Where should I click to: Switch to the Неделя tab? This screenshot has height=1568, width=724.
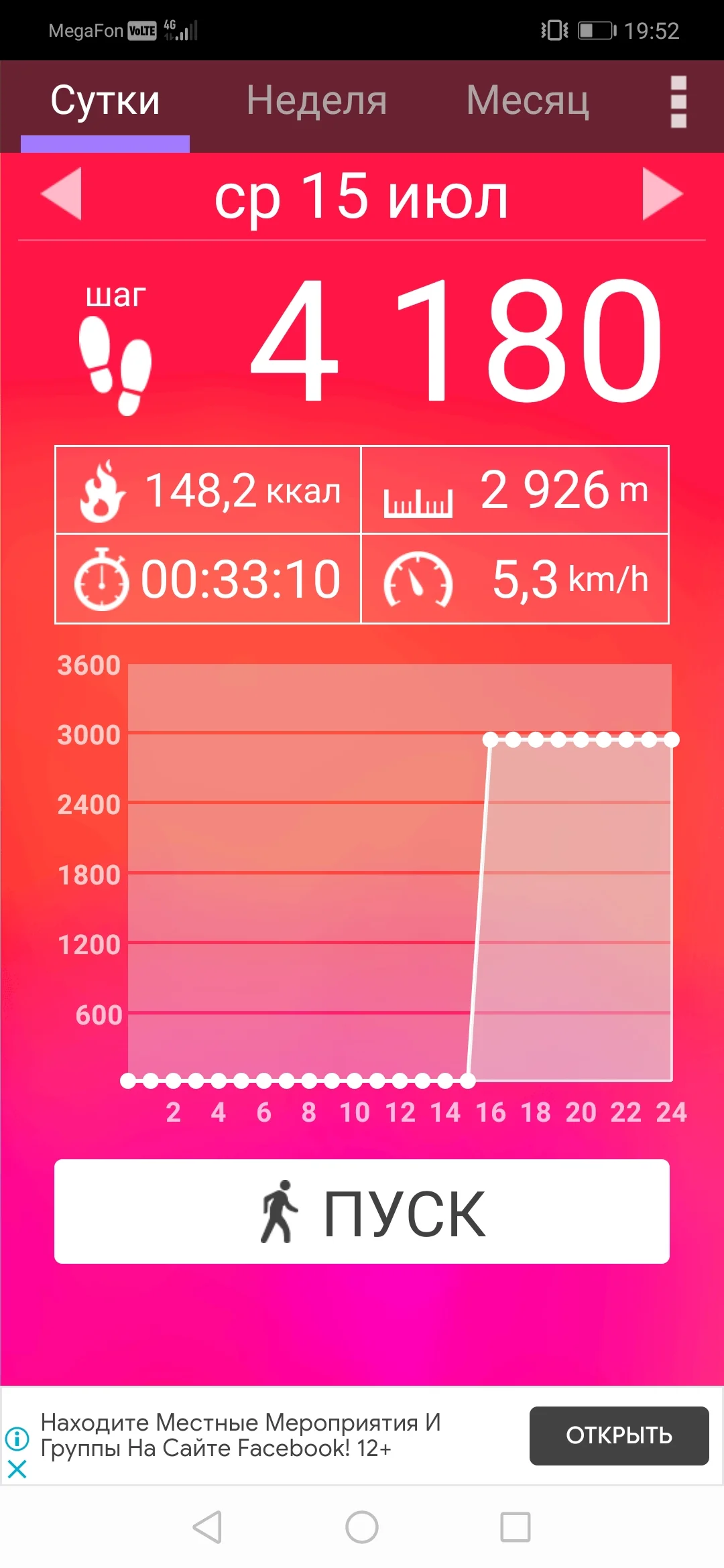pyautogui.click(x=316, y=101)
